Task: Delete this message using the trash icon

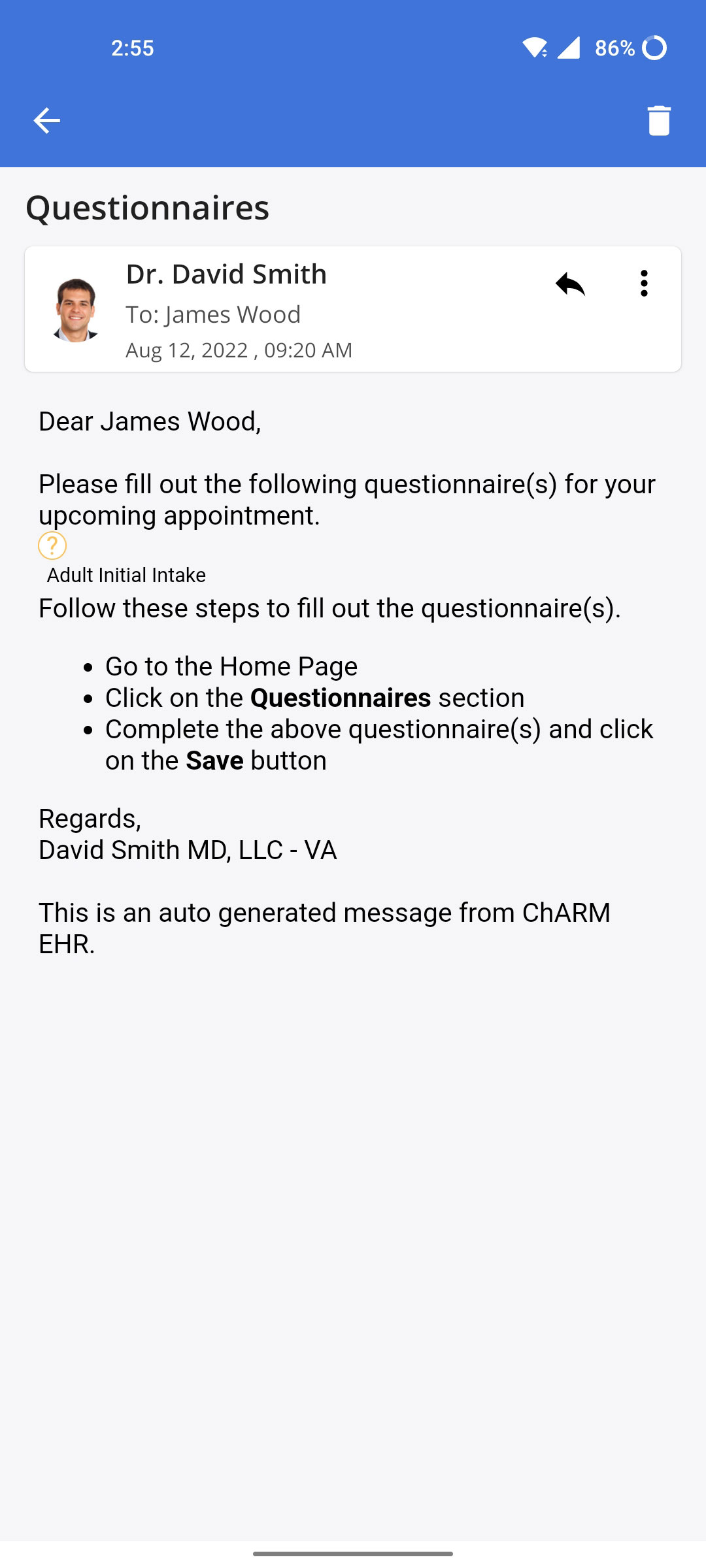Action: point(658,120)
